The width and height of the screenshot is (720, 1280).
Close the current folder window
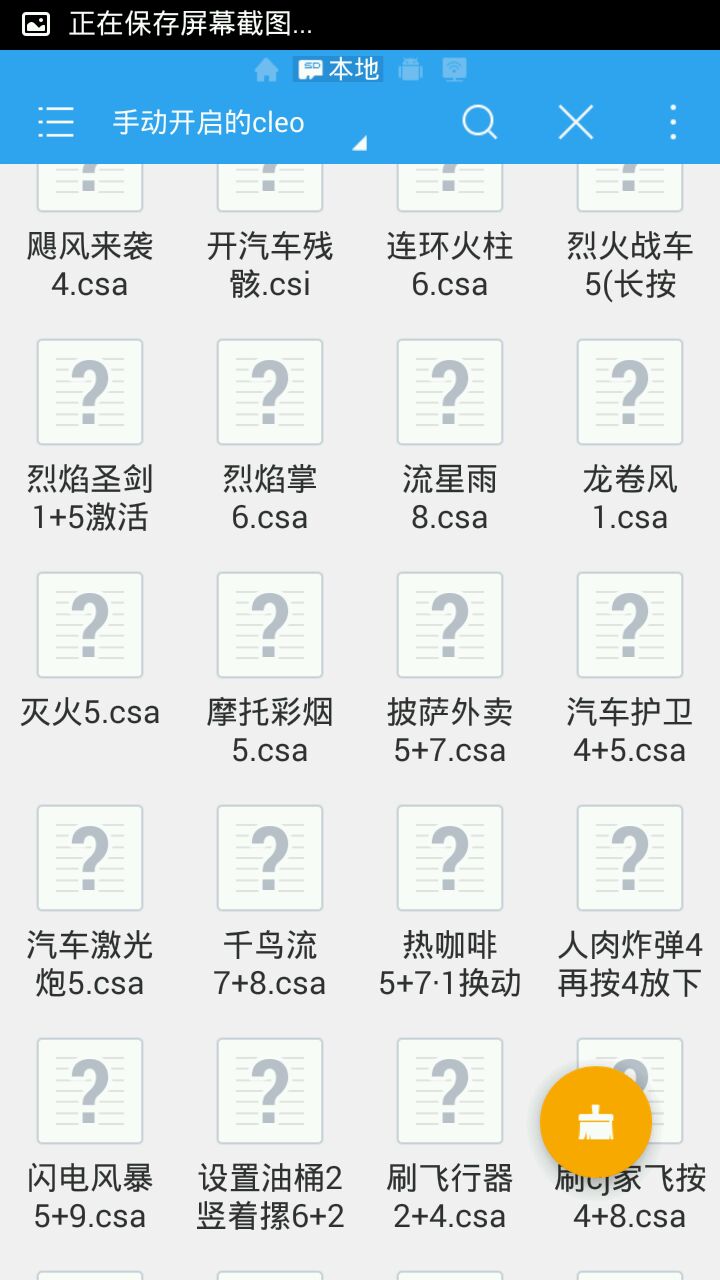576,122
